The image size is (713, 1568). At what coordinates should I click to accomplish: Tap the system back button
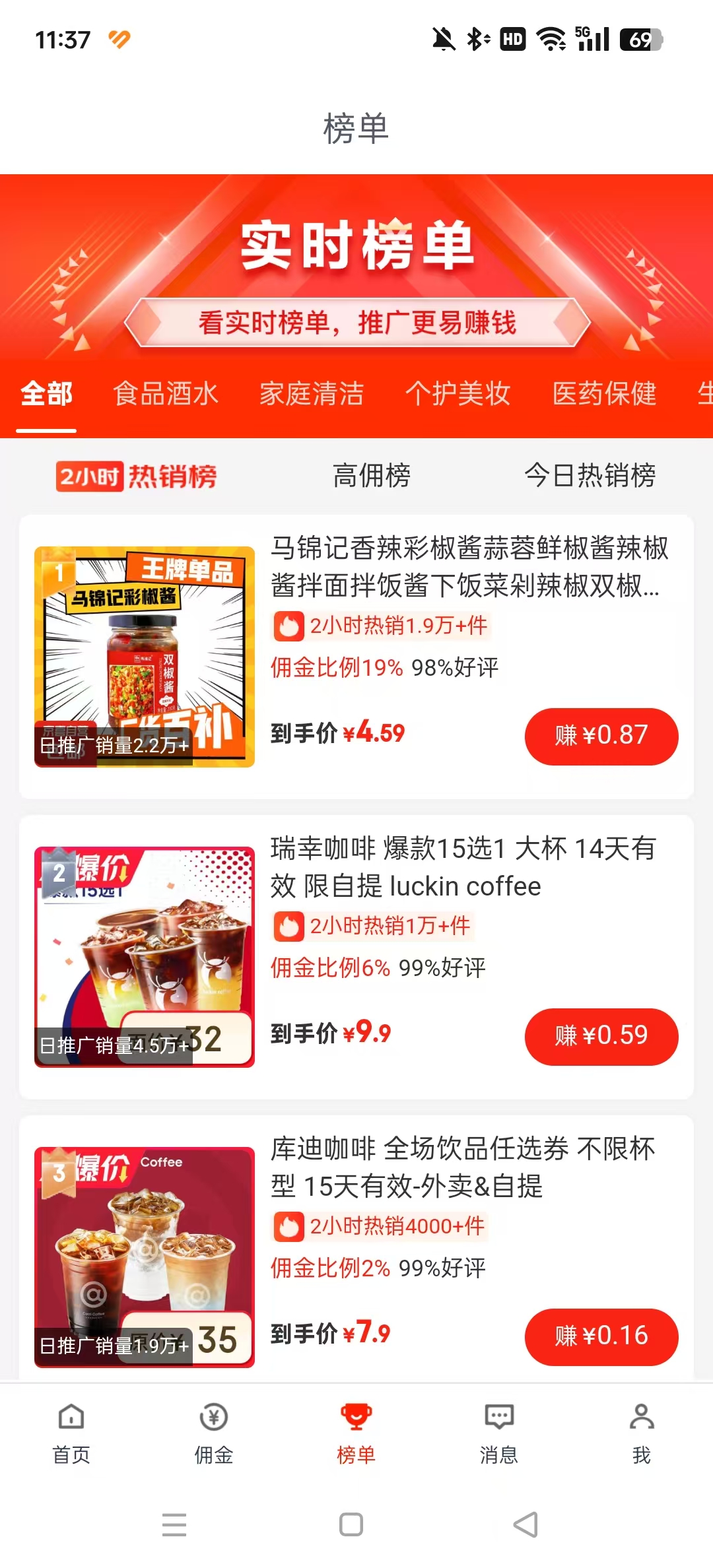click(526, 1524)
